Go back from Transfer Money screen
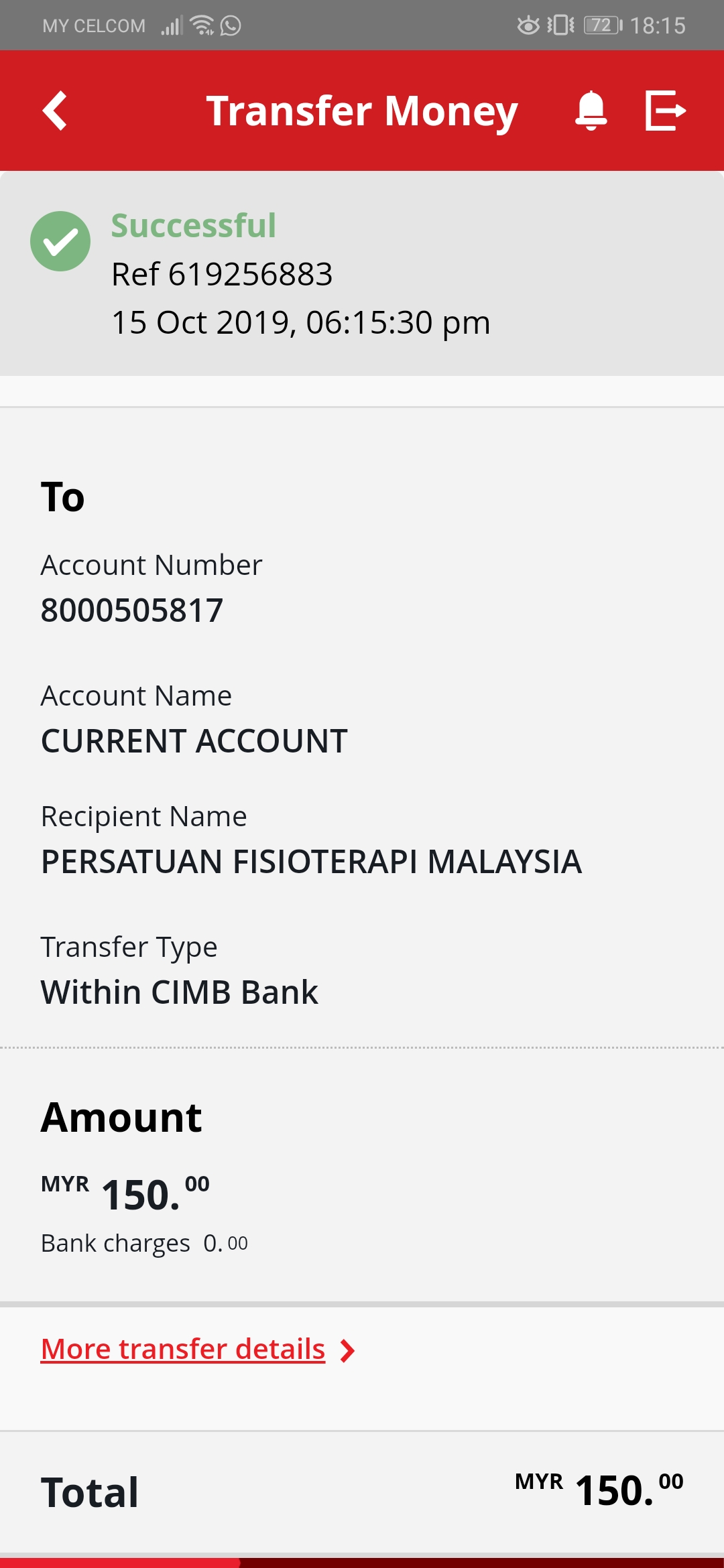This screenshot has height=1568, width=724. click(55, 111)
